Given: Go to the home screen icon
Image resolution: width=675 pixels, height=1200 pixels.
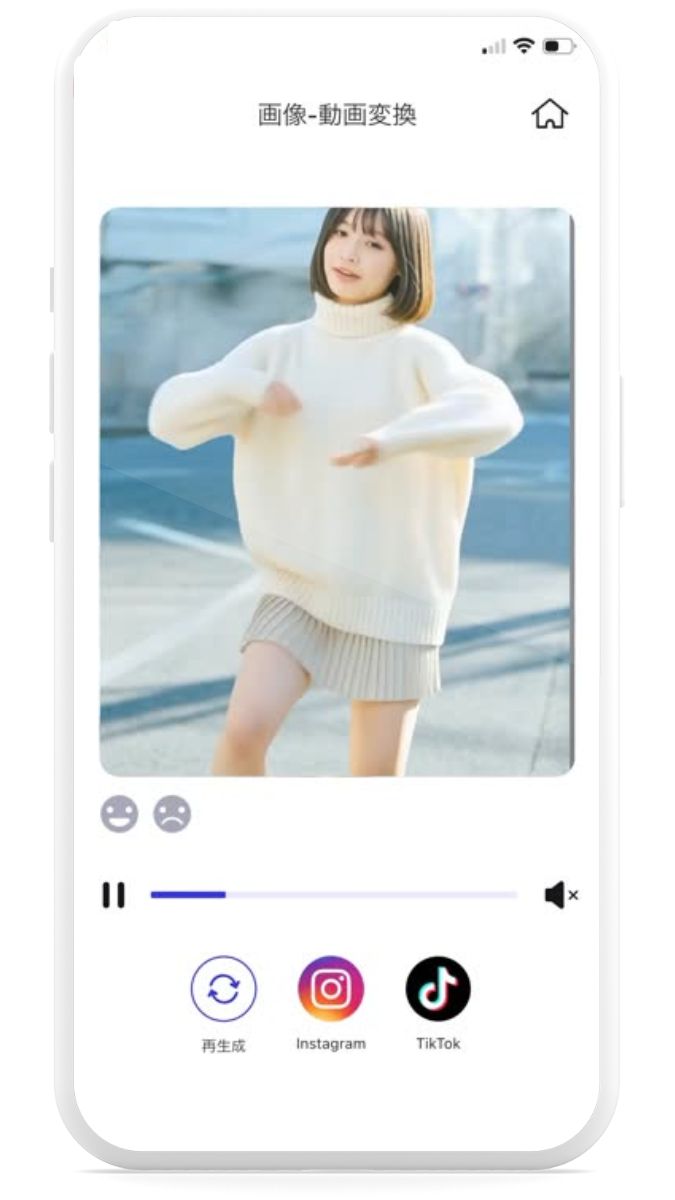Looking at the screenshot, I should coord(549,115).
